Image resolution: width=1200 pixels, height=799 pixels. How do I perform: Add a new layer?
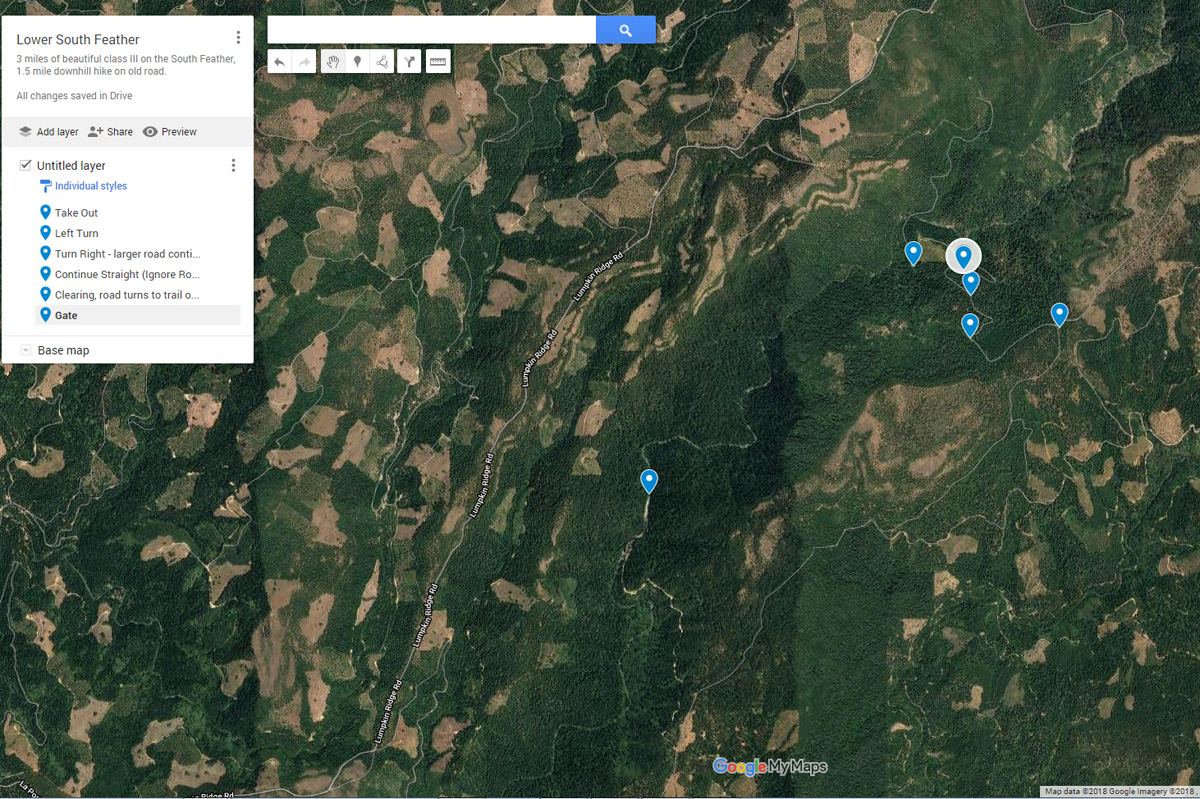tap(48, 132)
